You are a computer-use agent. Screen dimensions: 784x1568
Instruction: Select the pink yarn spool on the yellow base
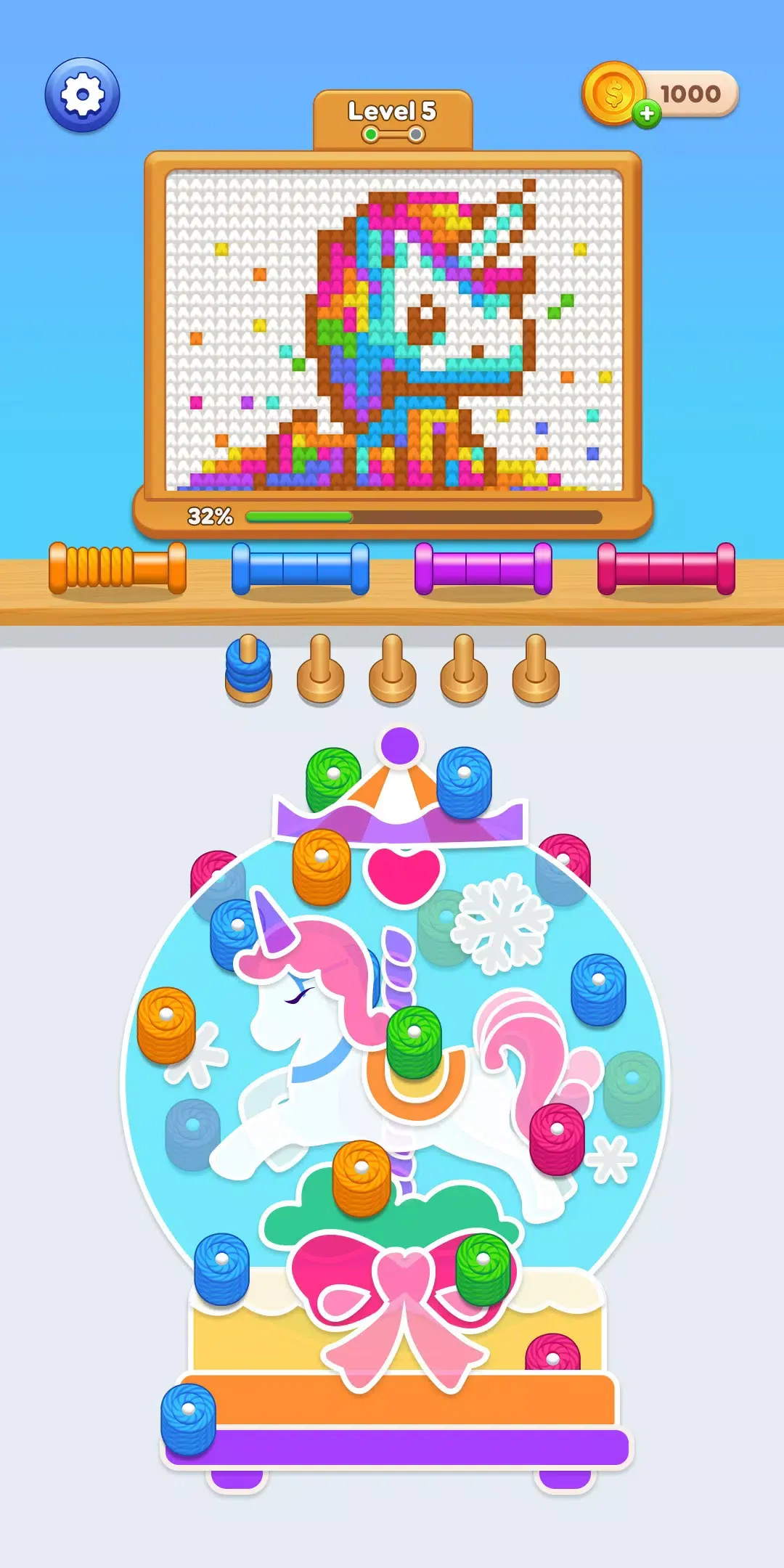[x=552, y=1354]
